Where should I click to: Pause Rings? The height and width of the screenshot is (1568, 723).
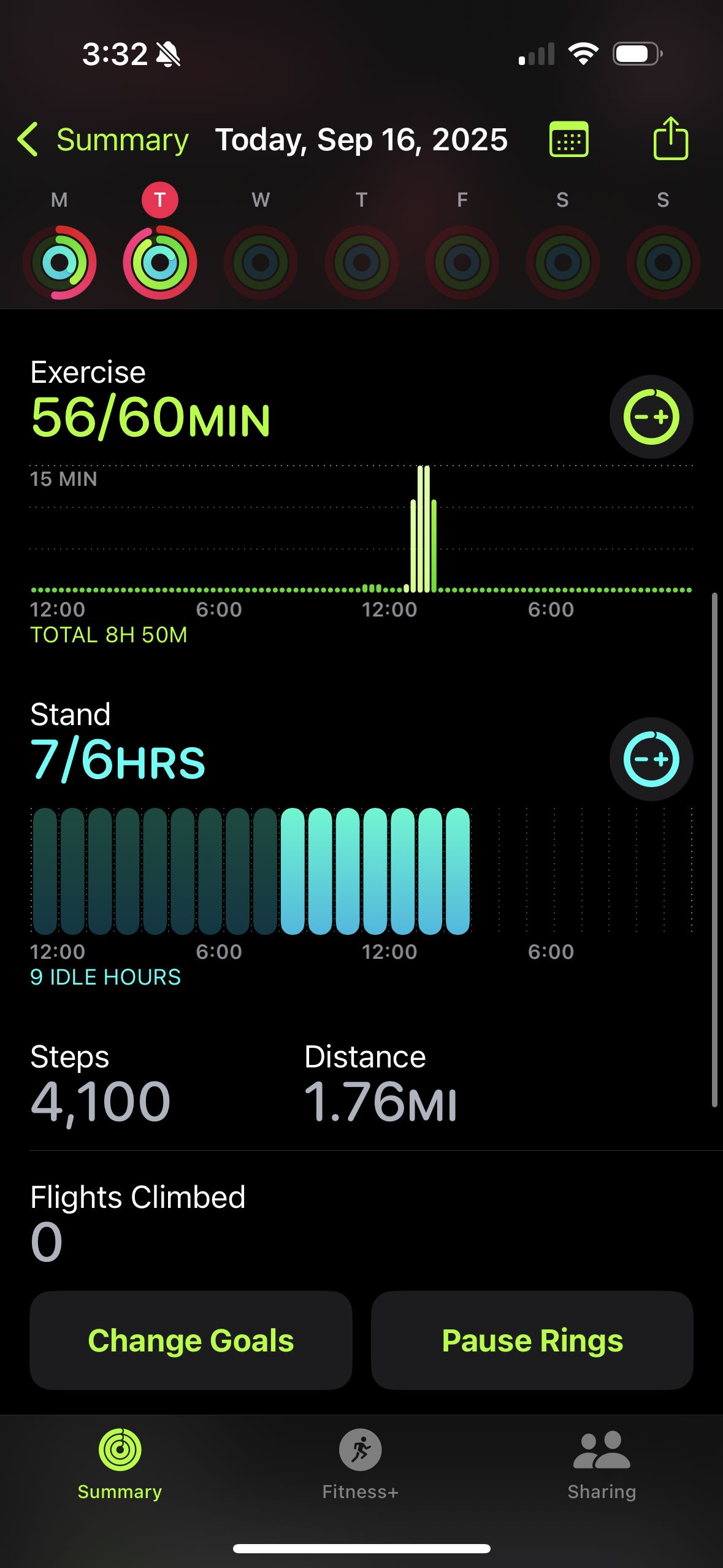[x=532, y=1340]
